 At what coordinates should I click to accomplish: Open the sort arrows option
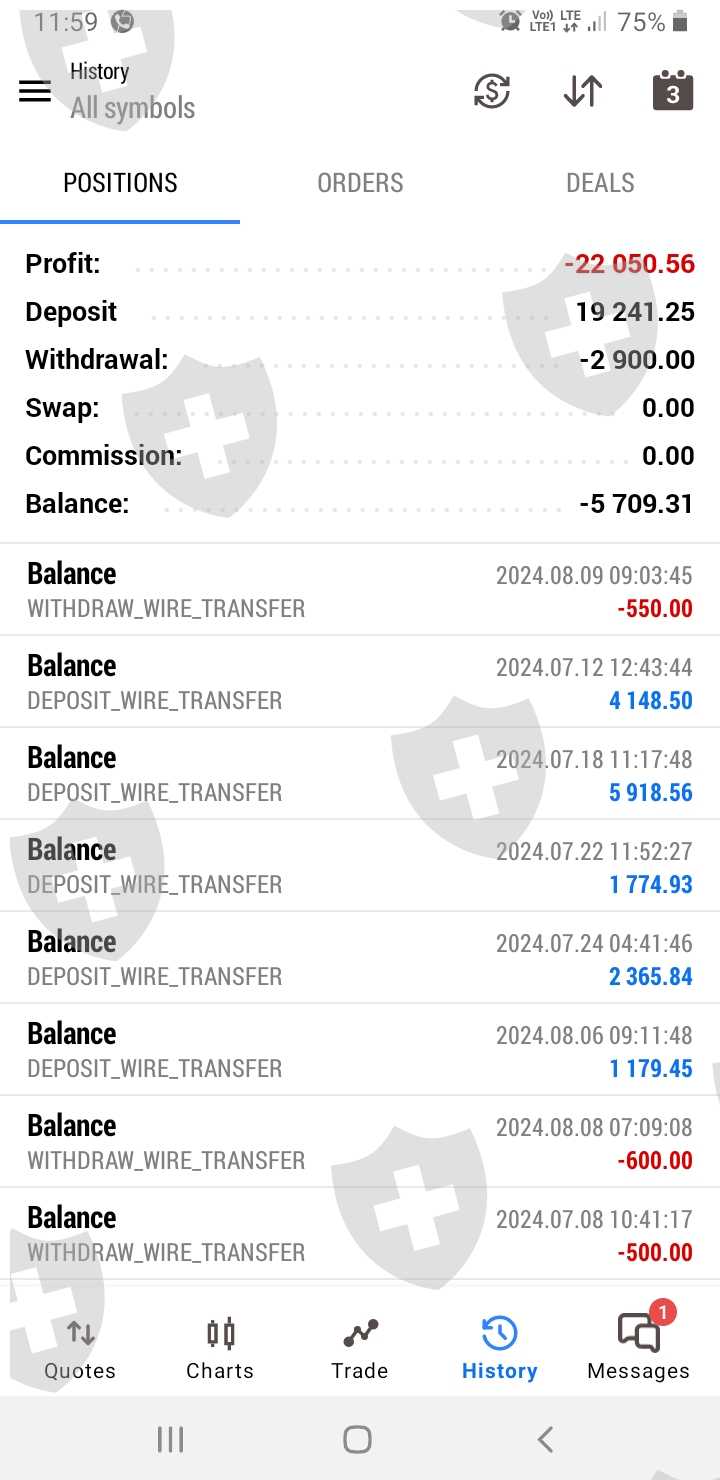coord(582,91)
